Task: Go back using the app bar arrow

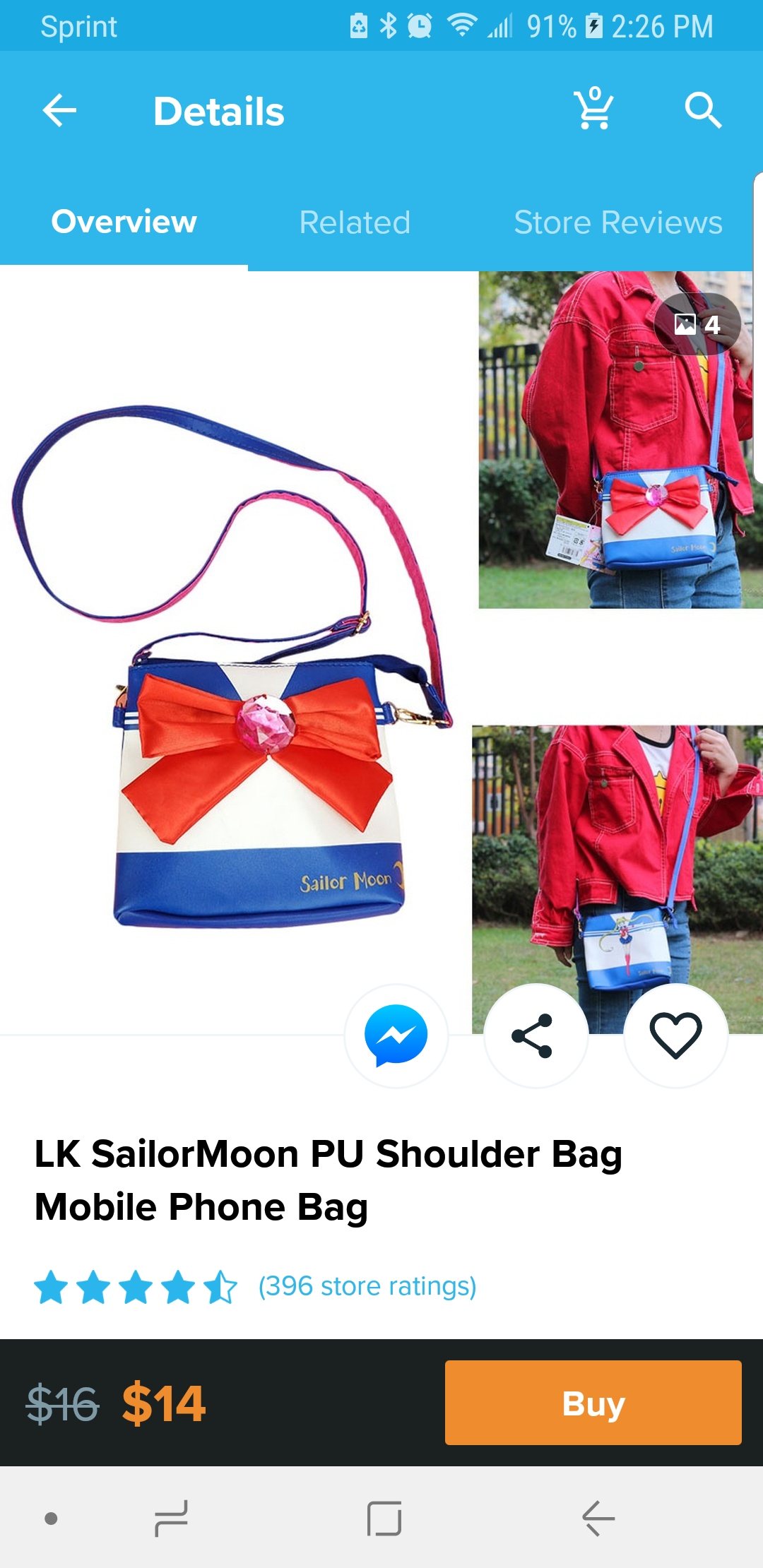Action: (x=59, y=110)
